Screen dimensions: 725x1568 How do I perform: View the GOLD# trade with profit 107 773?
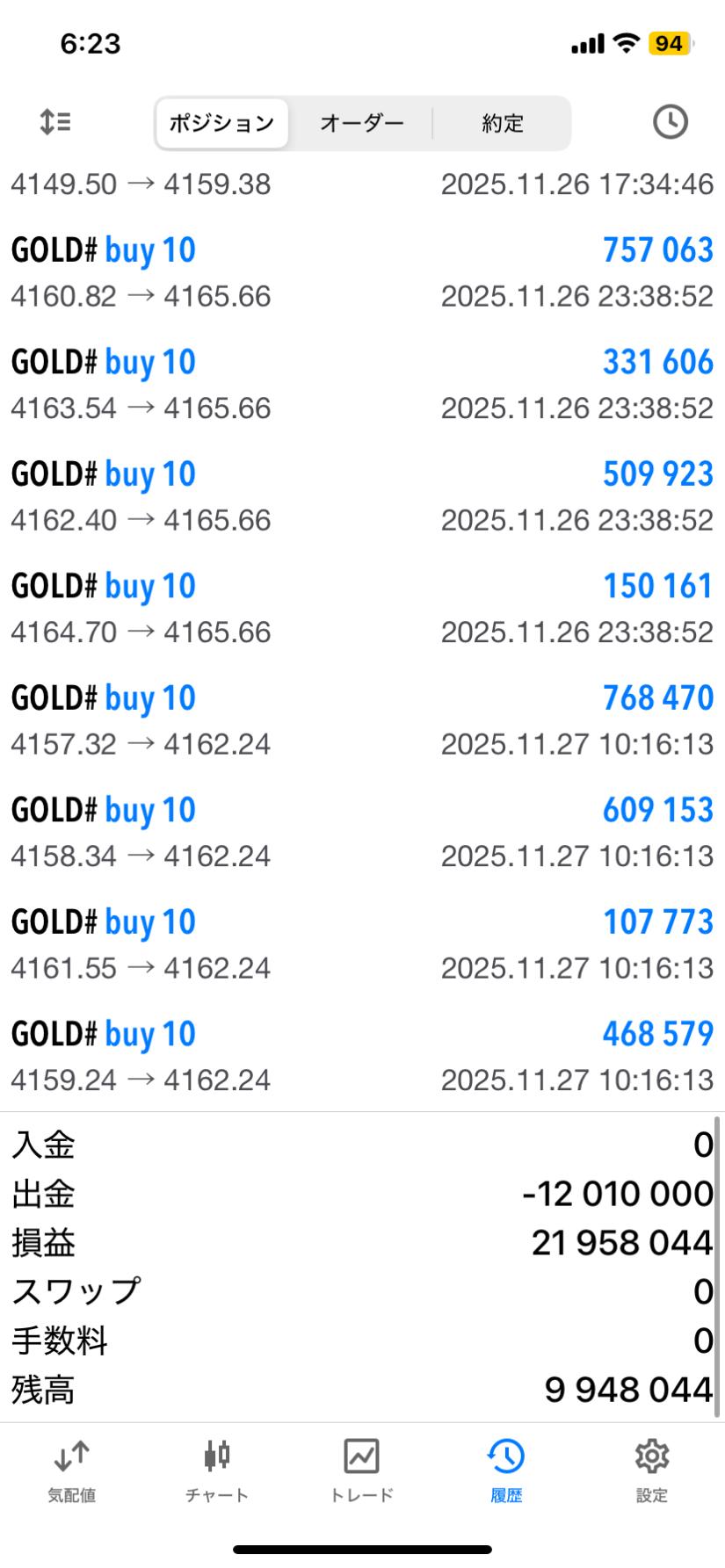pos(362,944)
